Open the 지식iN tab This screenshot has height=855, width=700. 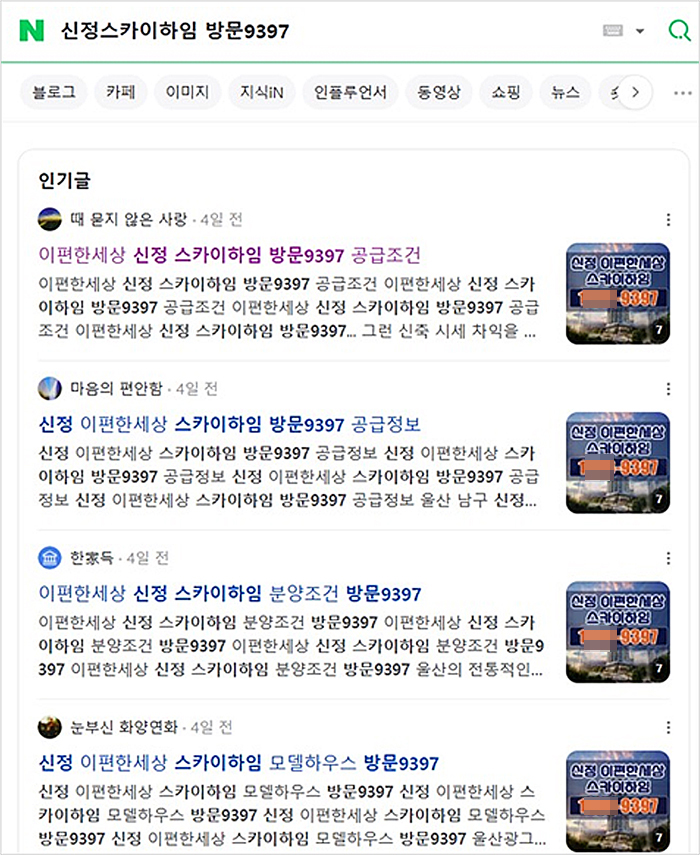click(x=261, y=92)
